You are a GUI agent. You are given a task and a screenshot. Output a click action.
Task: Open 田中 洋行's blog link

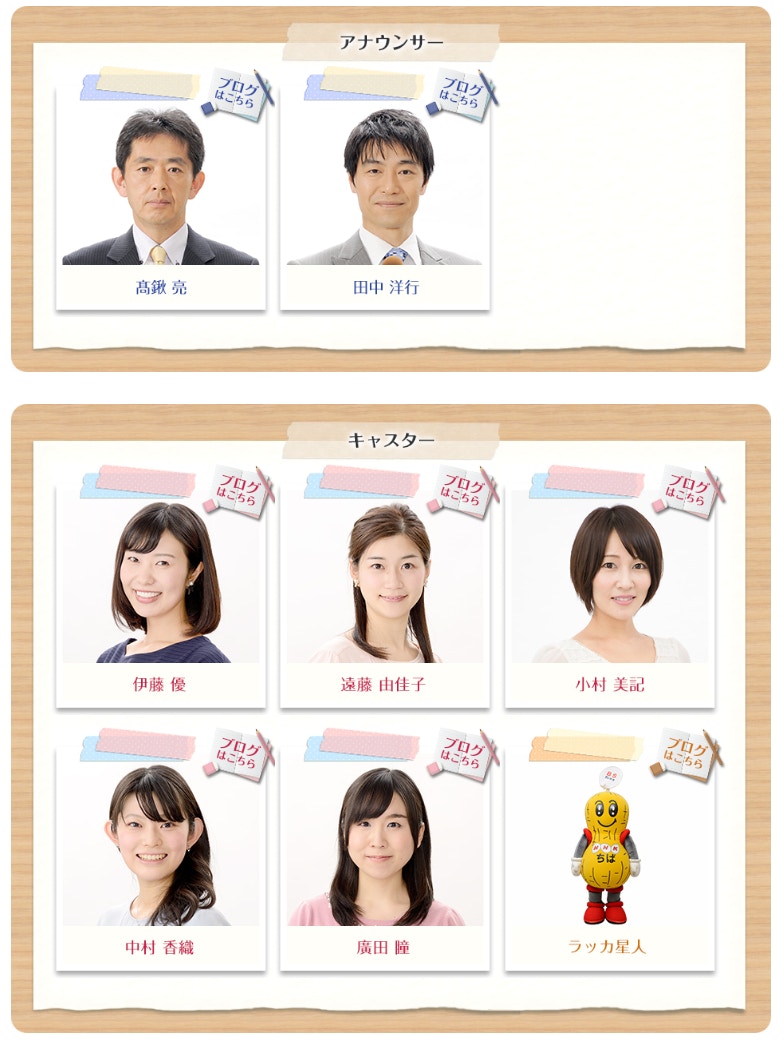[461, 93]
